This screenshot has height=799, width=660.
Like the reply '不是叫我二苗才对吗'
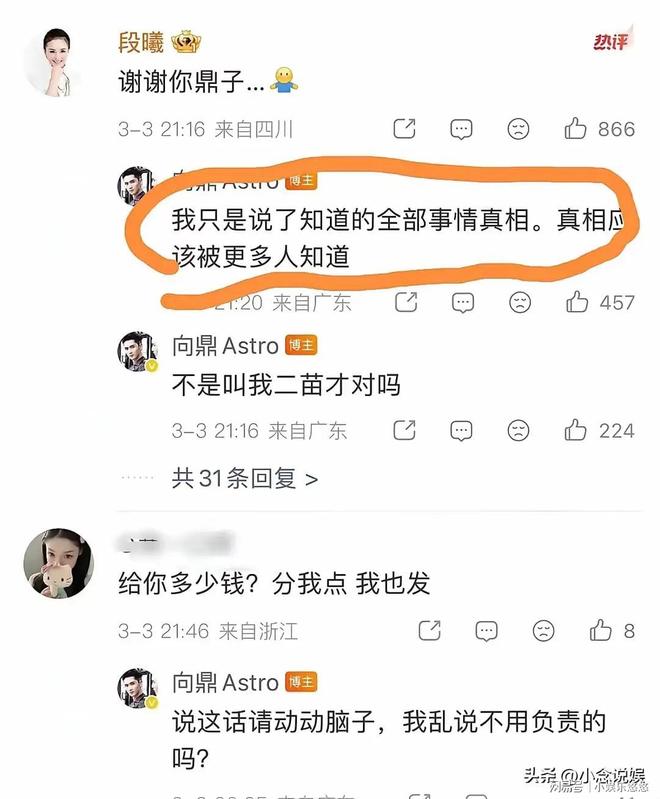click(576, 430)
